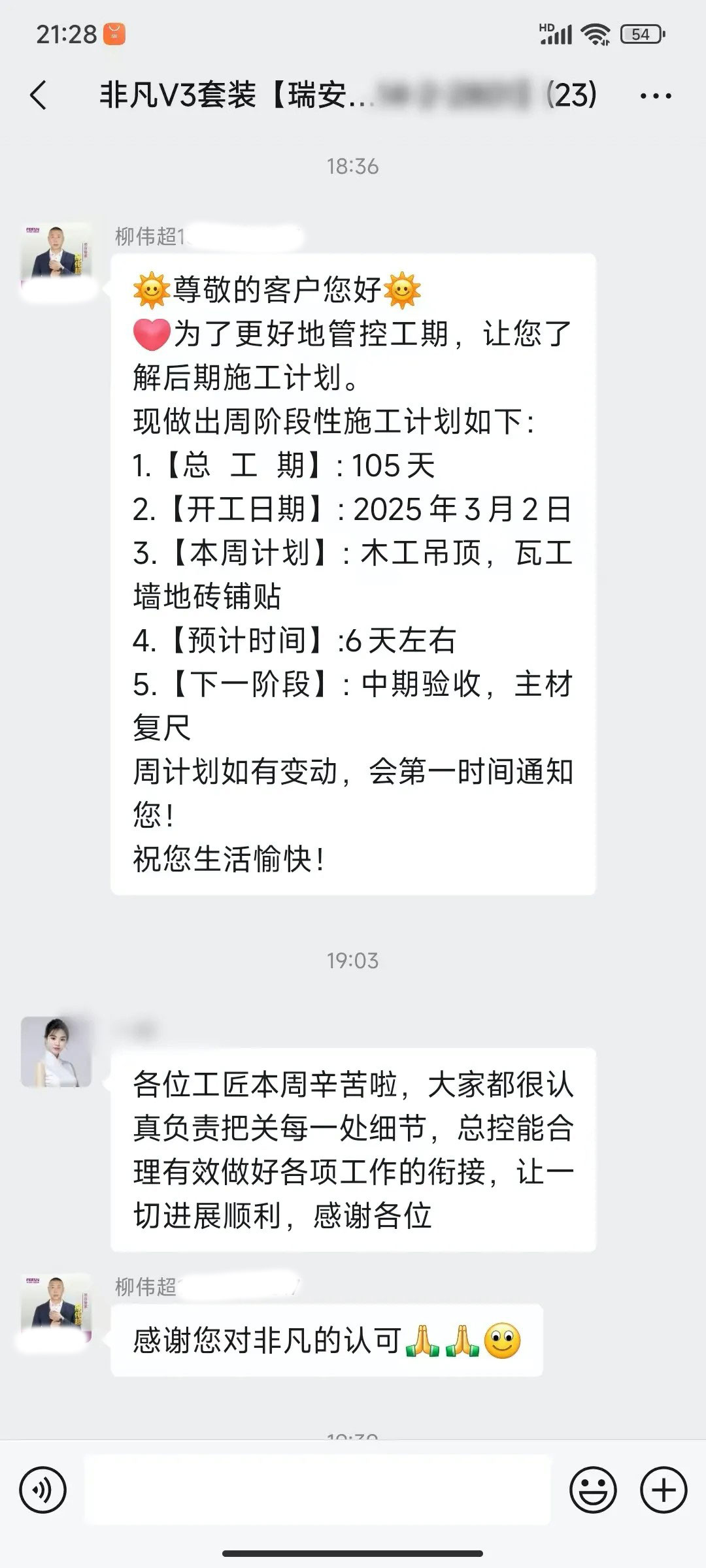
Task: Open the group chat overflow menu
Action: click(x=656, y=96)
